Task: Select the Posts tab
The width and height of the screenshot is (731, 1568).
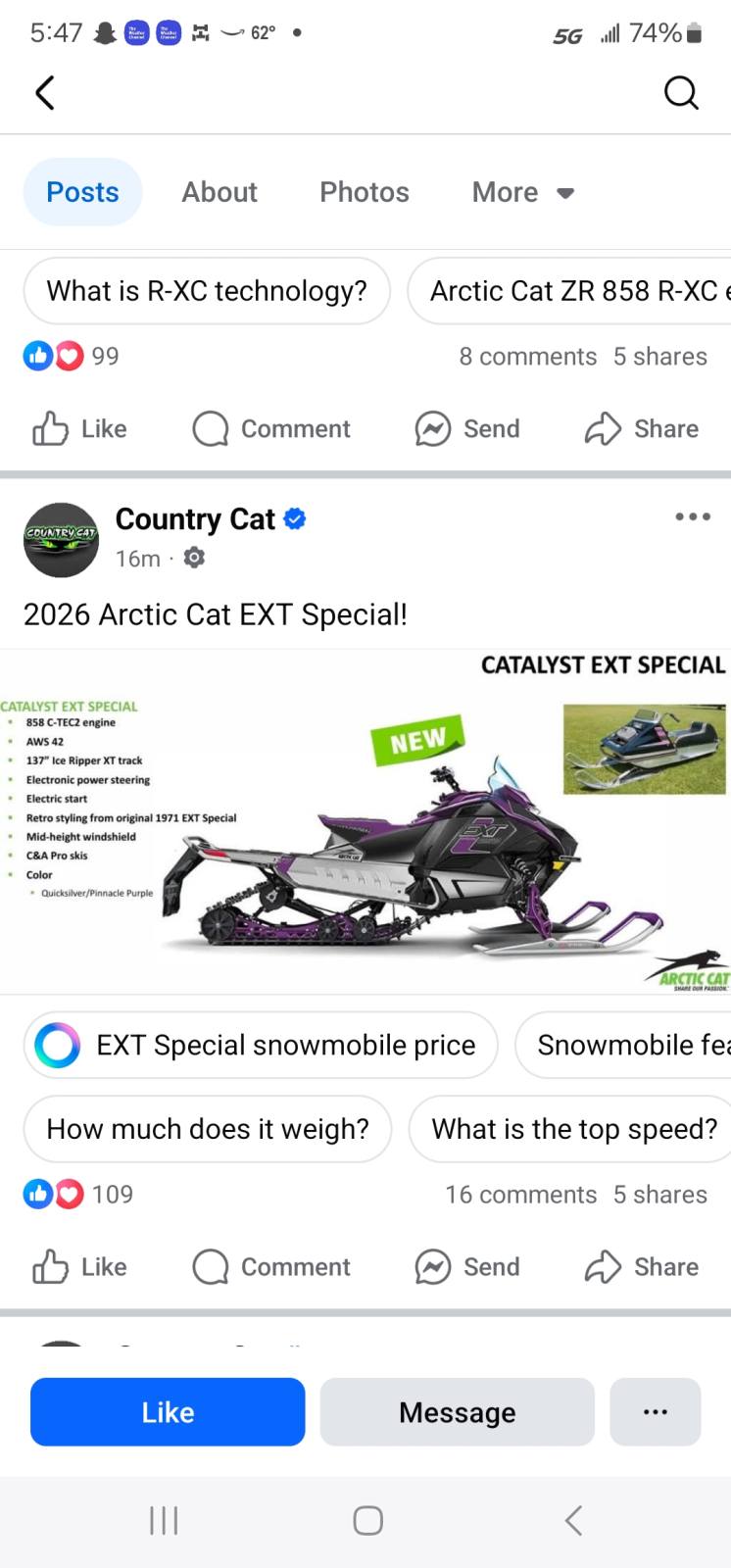Action: (82, 192)
